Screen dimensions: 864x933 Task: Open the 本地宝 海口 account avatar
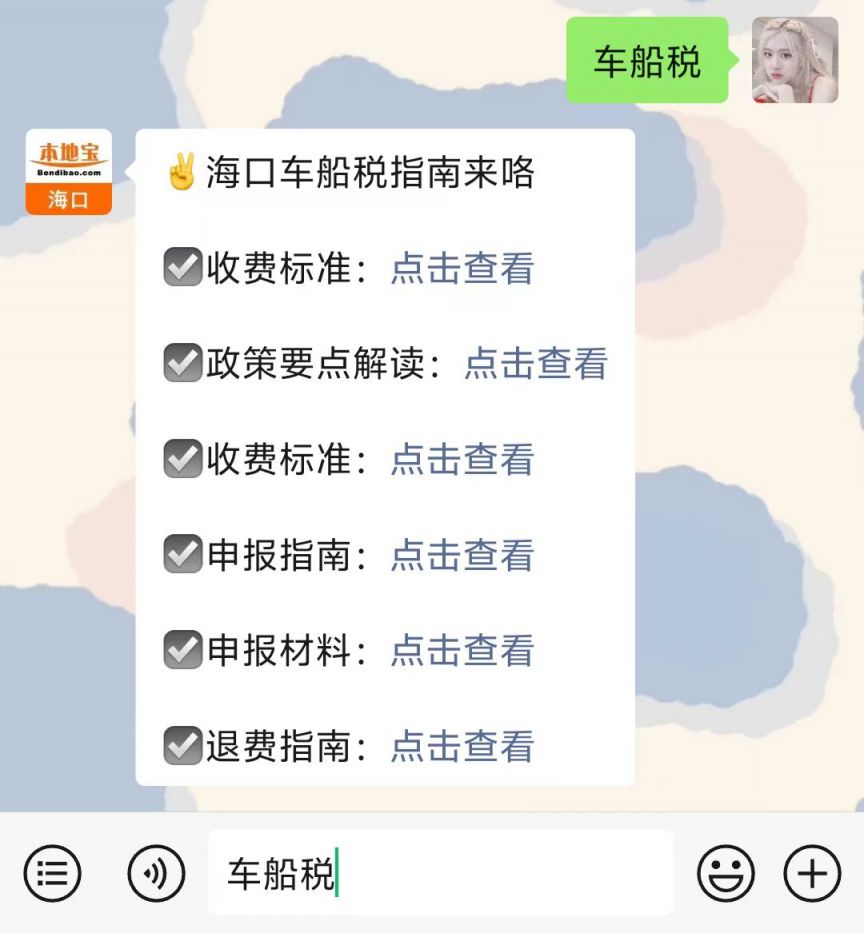coord(68,172)
